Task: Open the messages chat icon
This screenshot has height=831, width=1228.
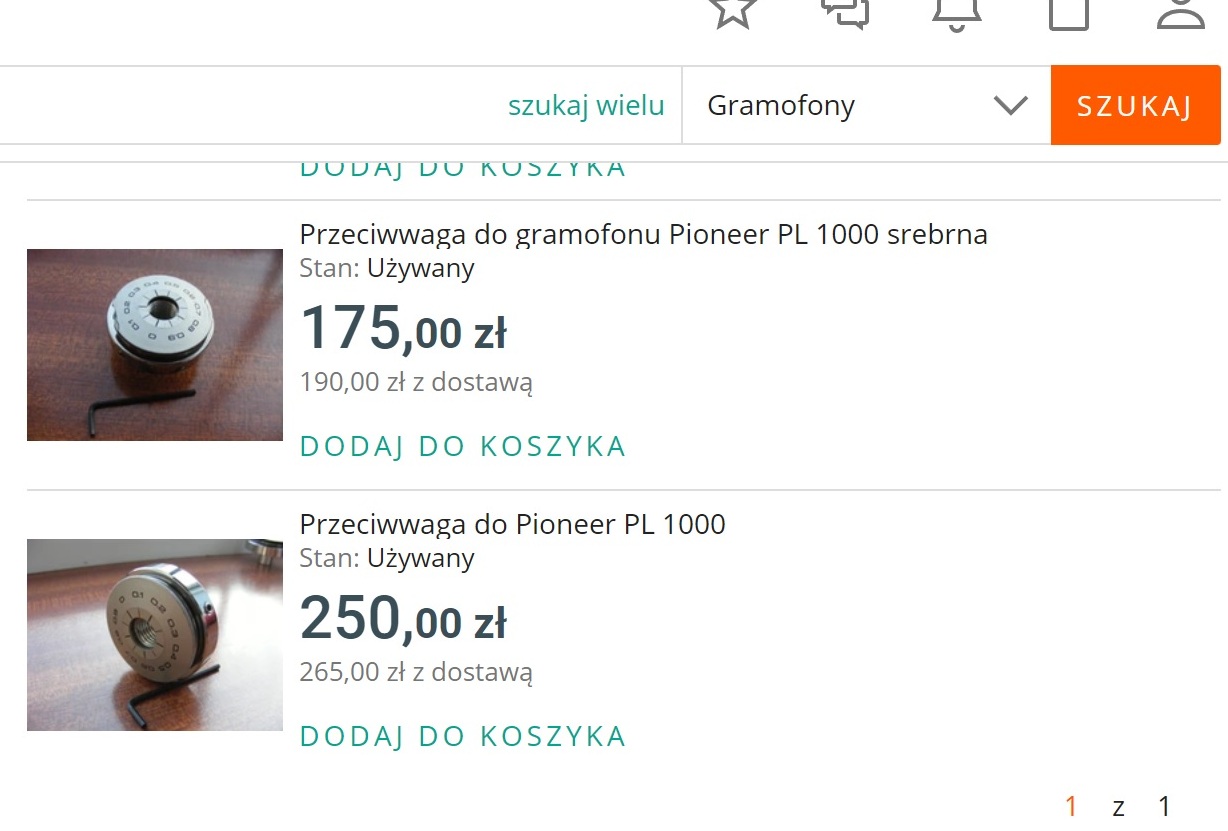Action: pos(845,12)
